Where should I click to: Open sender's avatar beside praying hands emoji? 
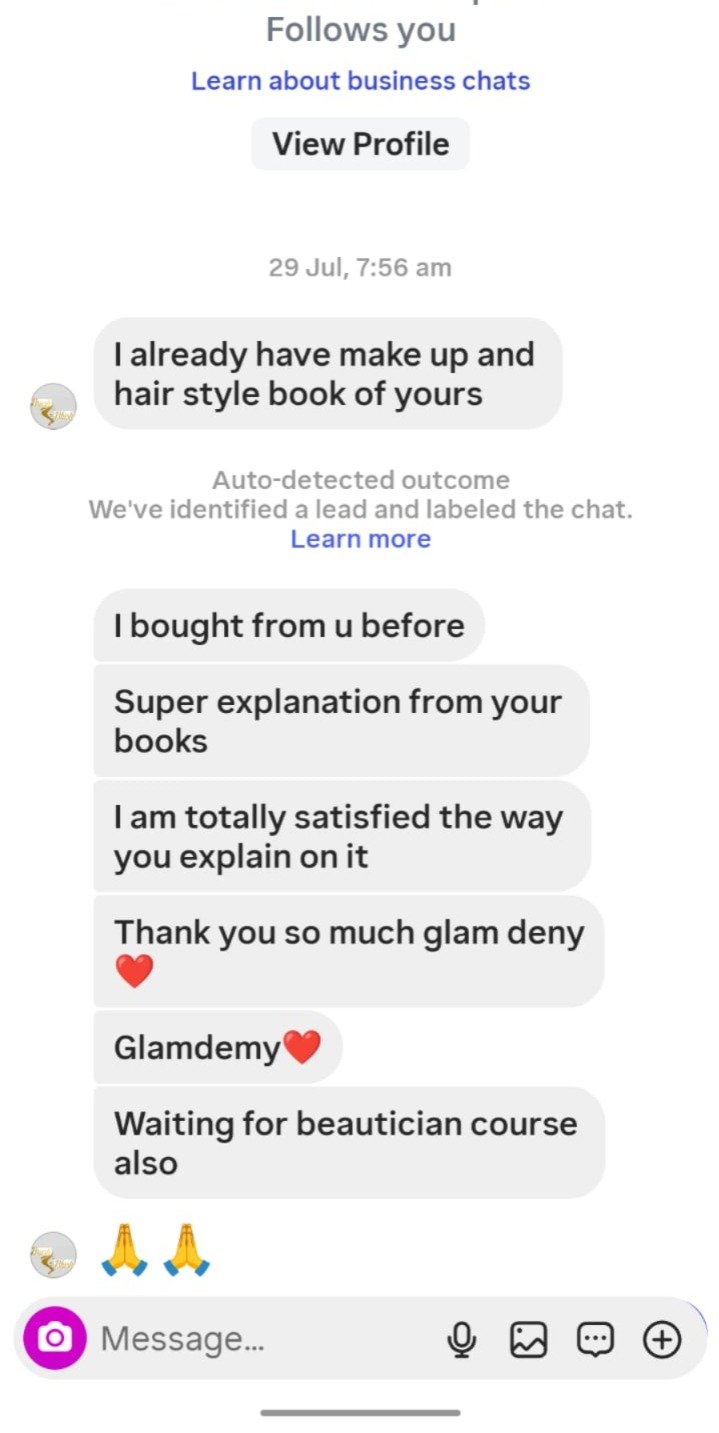click(54, 1254)
